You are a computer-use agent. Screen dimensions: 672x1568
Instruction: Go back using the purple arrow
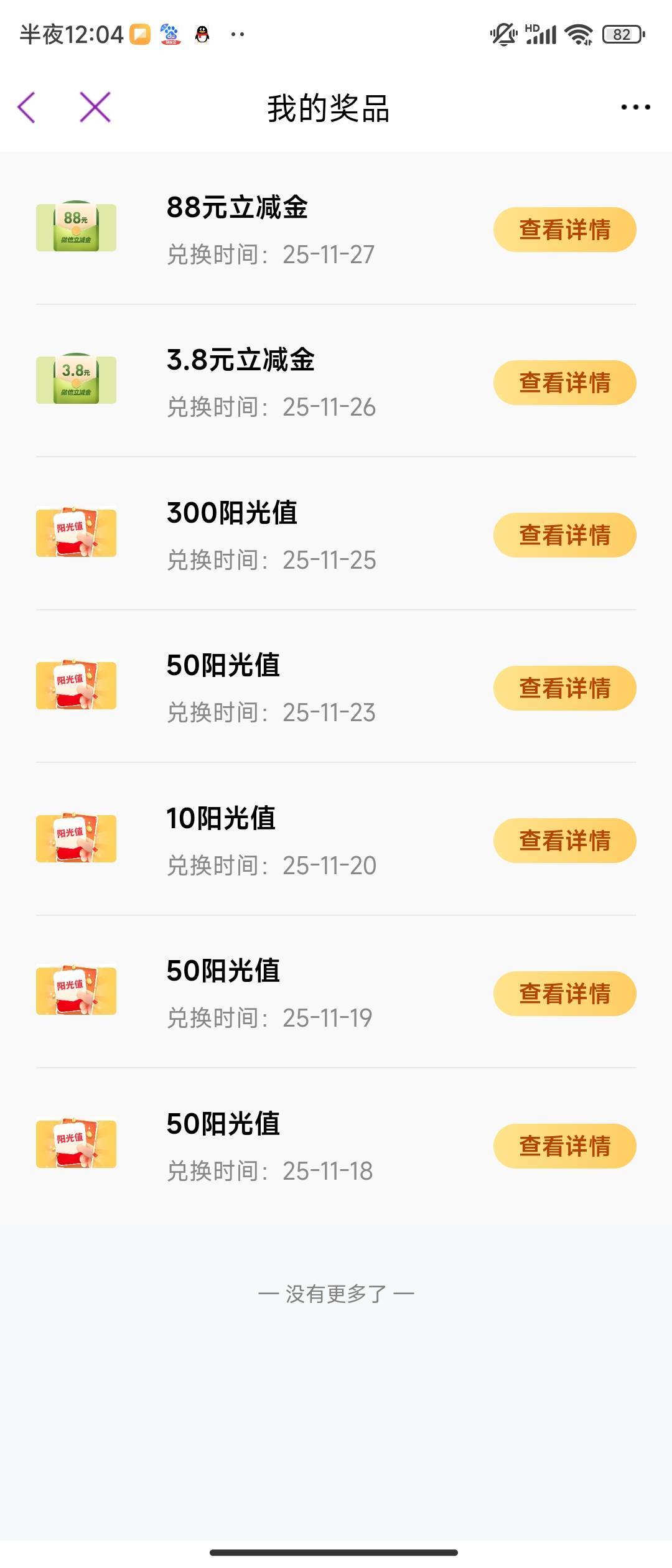pos(27,108)
